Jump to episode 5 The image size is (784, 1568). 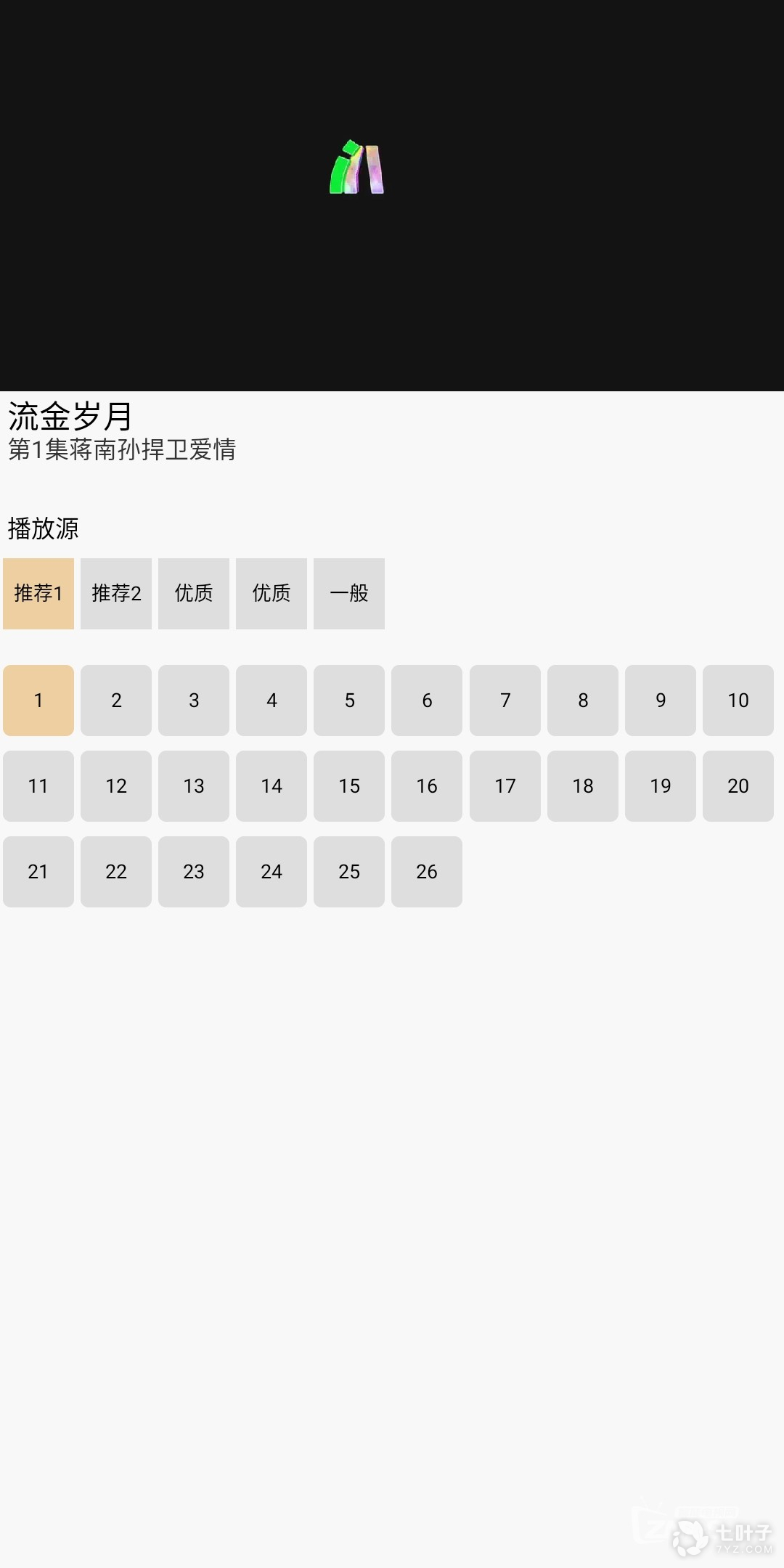coord(349,700)
